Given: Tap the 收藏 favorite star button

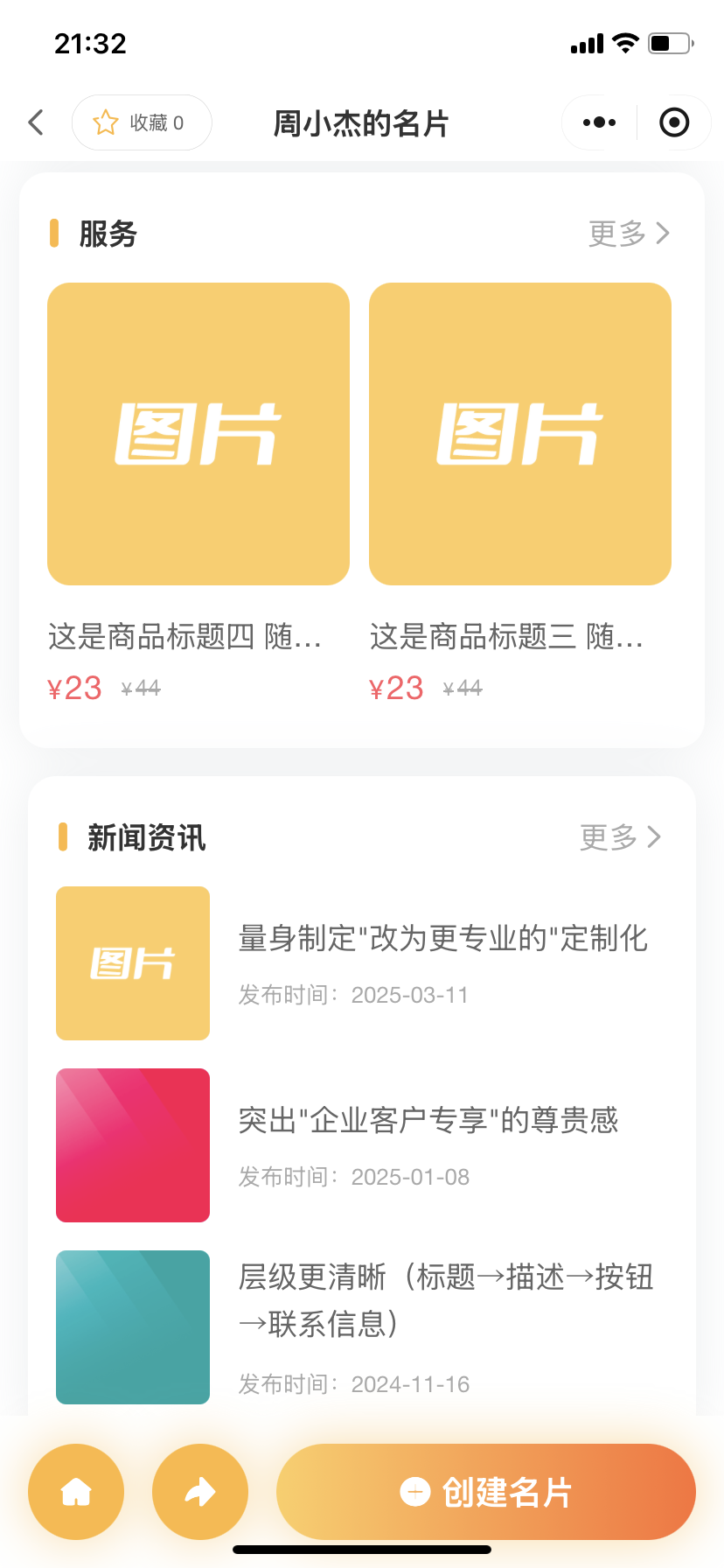Looking at the screenshot, I should [142, 122].
